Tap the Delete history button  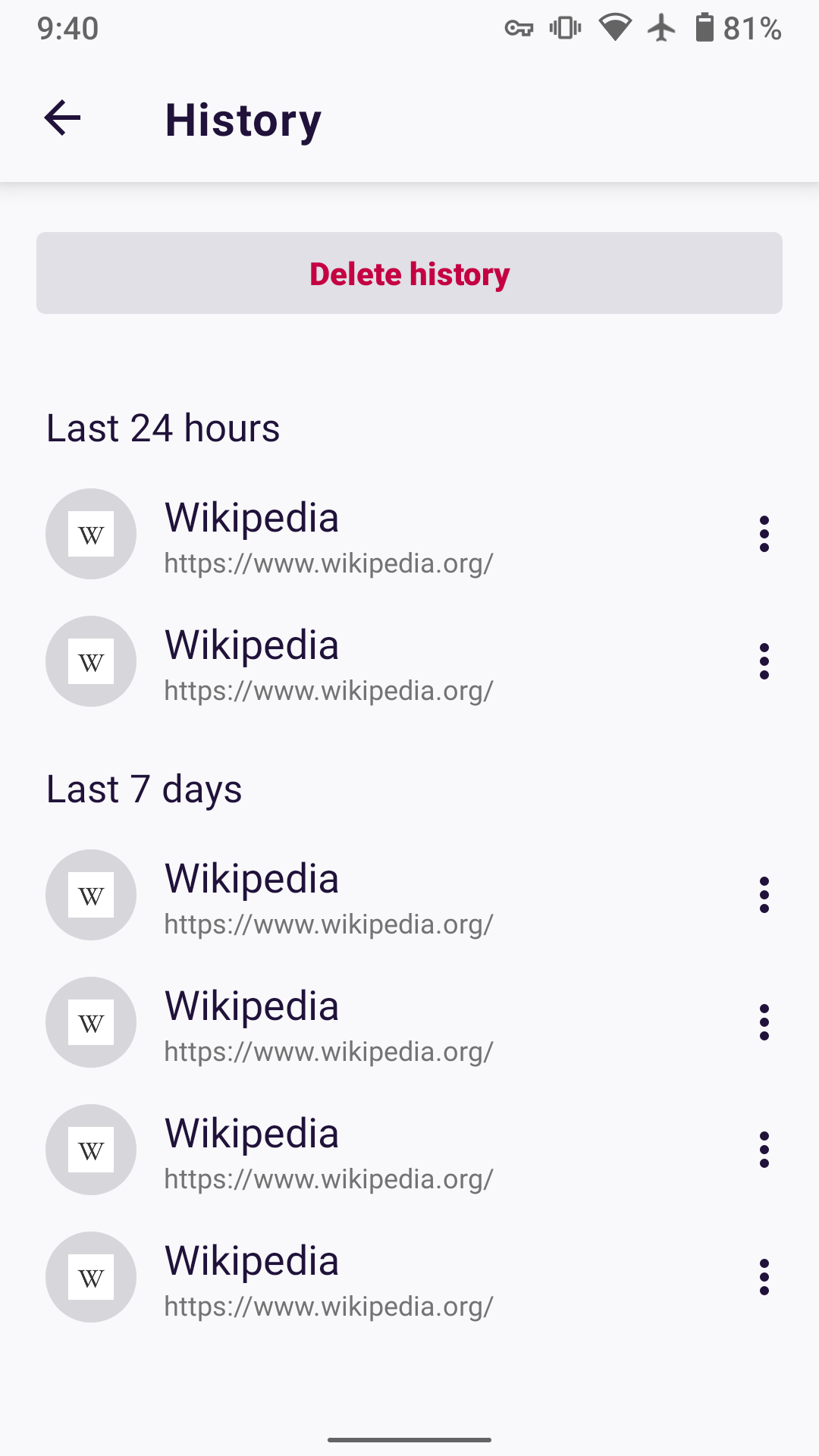pos(409,274)
